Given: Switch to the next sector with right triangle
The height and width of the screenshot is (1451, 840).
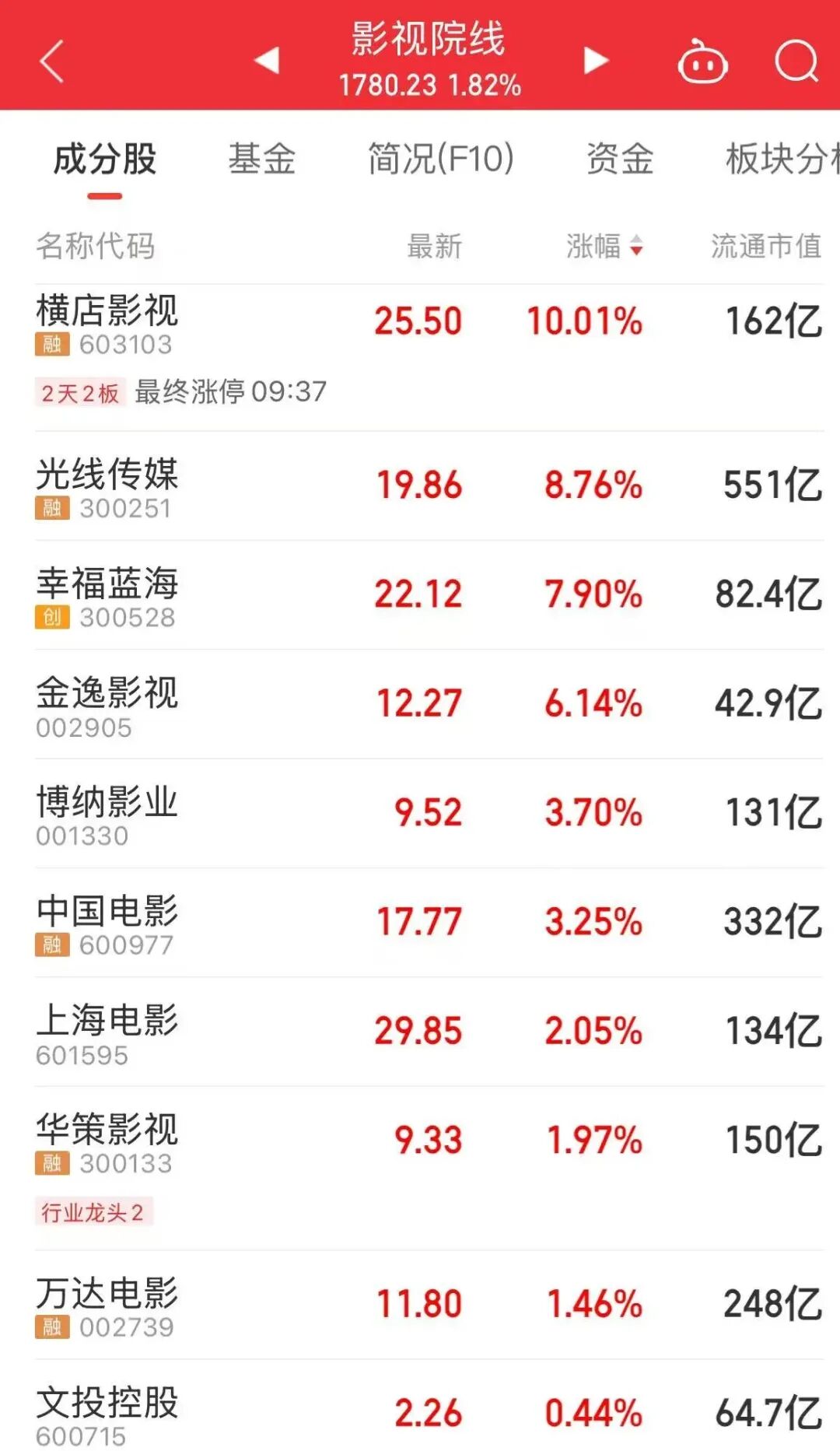Looking at the screenshot, I should [x=596, y=60].
